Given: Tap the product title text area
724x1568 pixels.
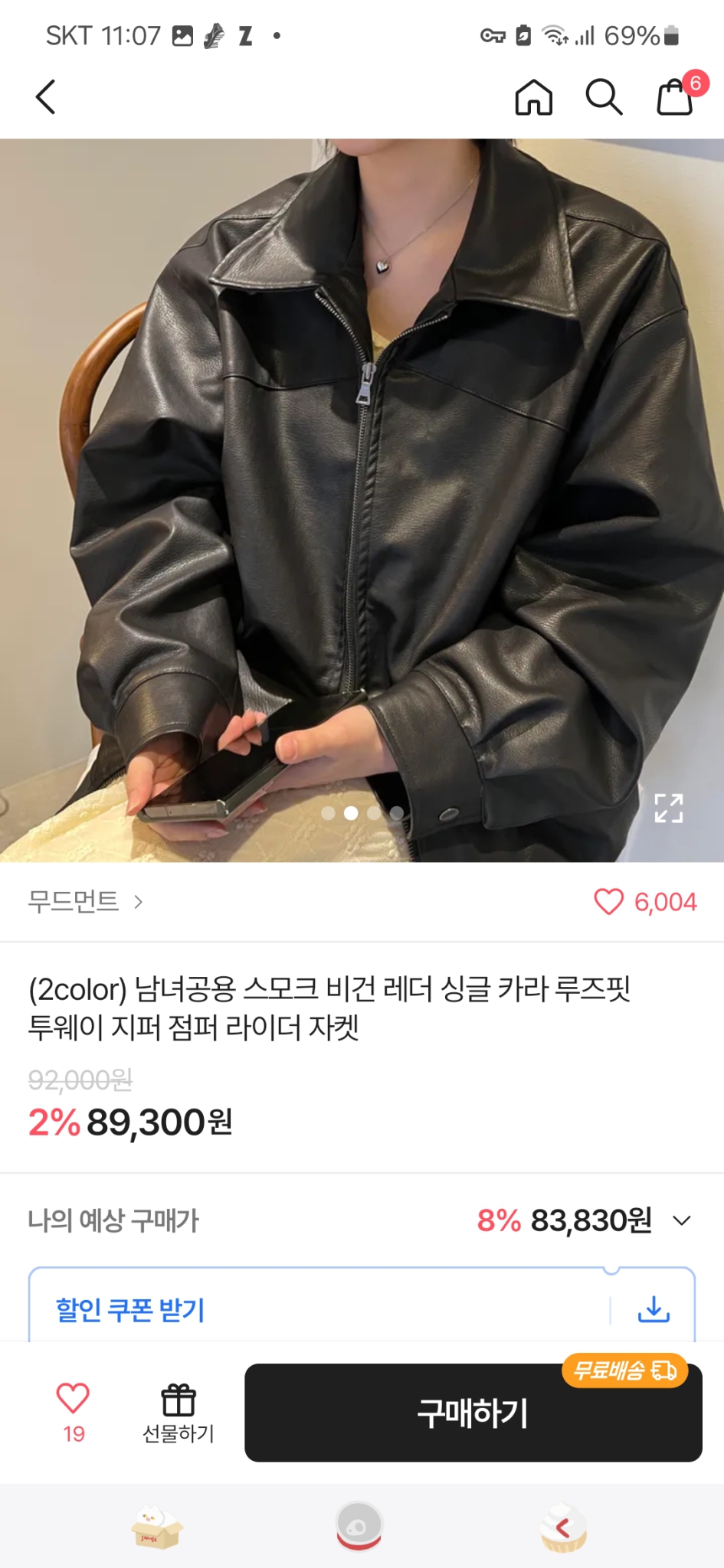Looking at the screenshot, I should [329, 1011].
